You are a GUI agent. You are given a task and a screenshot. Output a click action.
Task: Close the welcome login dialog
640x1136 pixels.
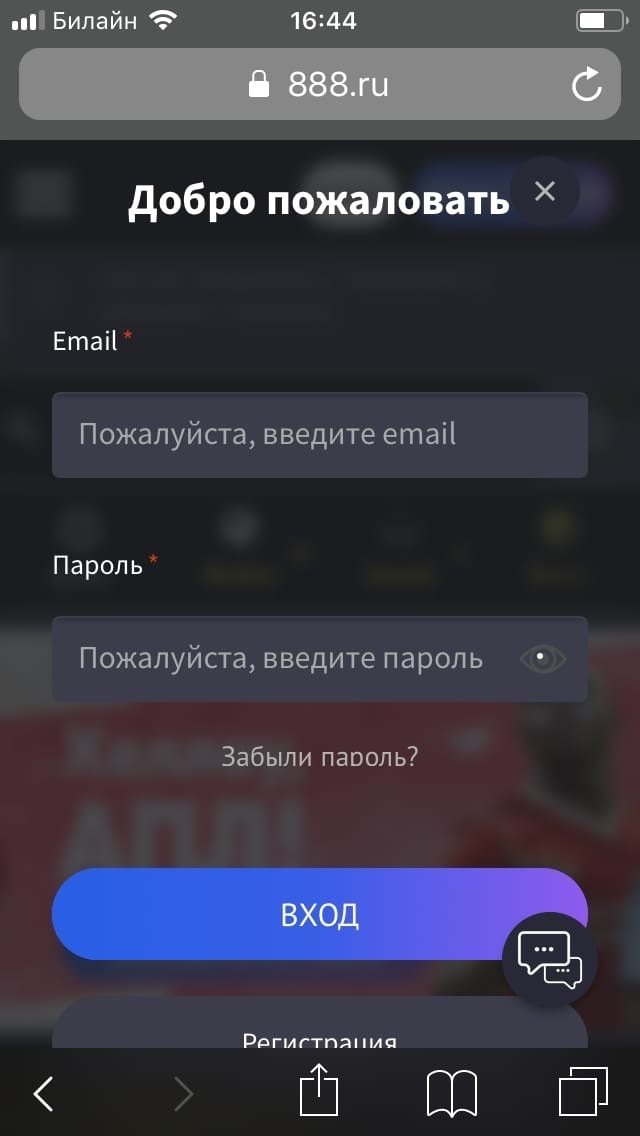(544, 191)
